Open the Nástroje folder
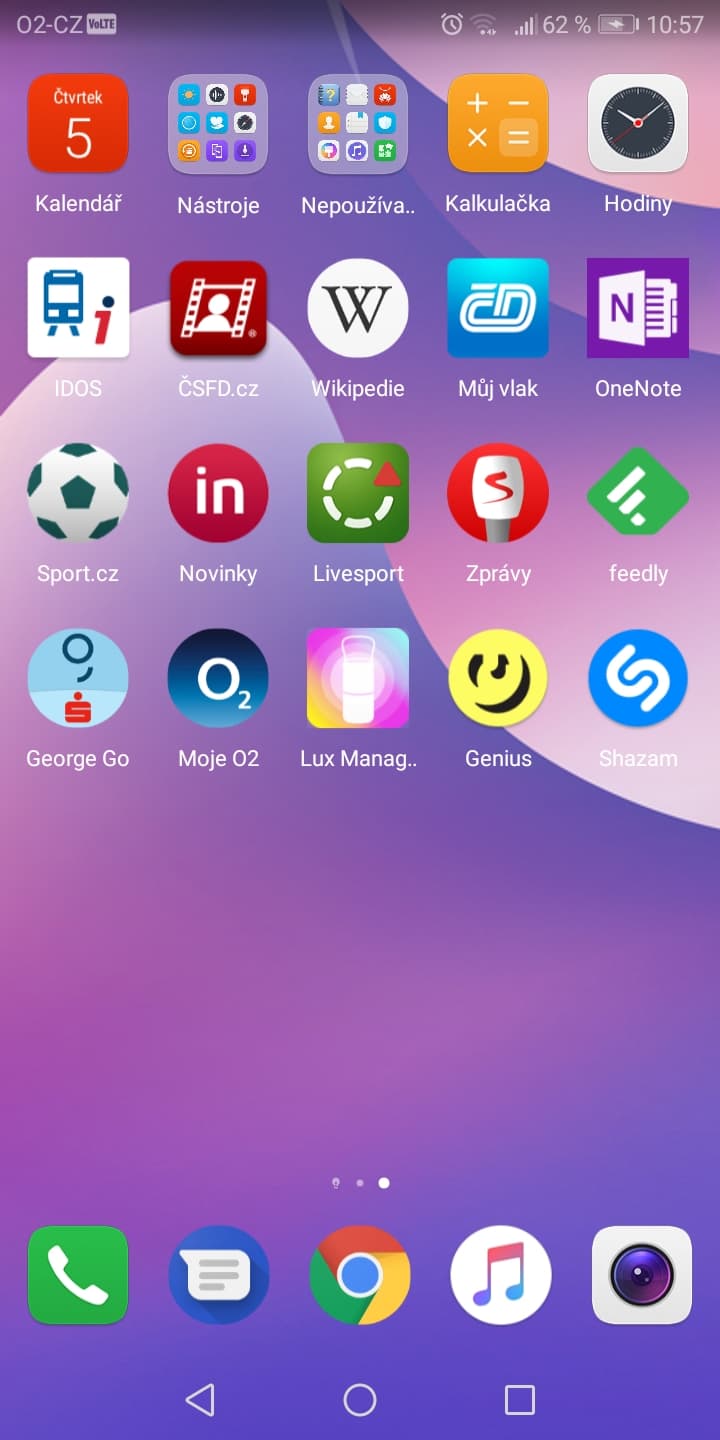720x1440 pixels. click(x=218, y=124)
